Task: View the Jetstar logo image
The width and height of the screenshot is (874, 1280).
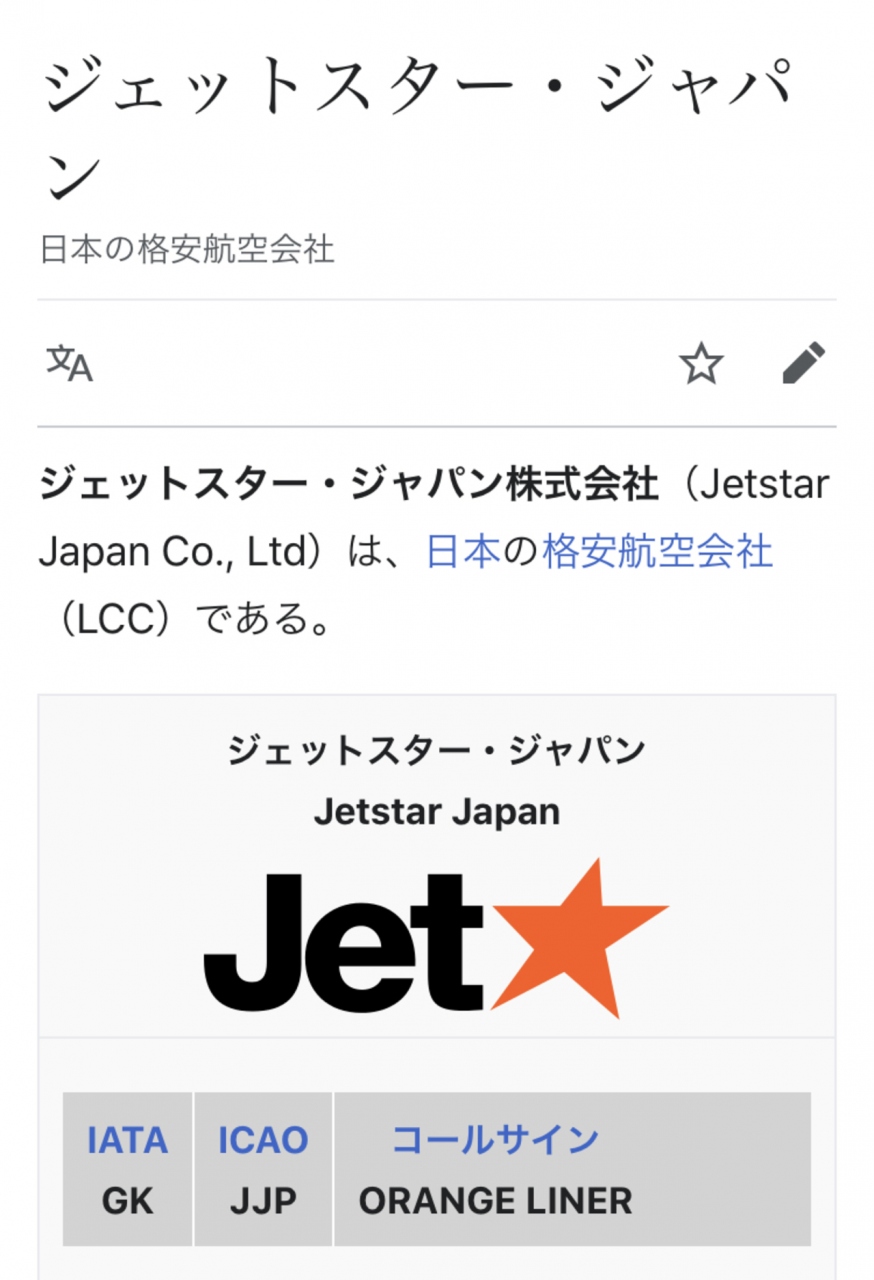Action: tap(436, 938)
